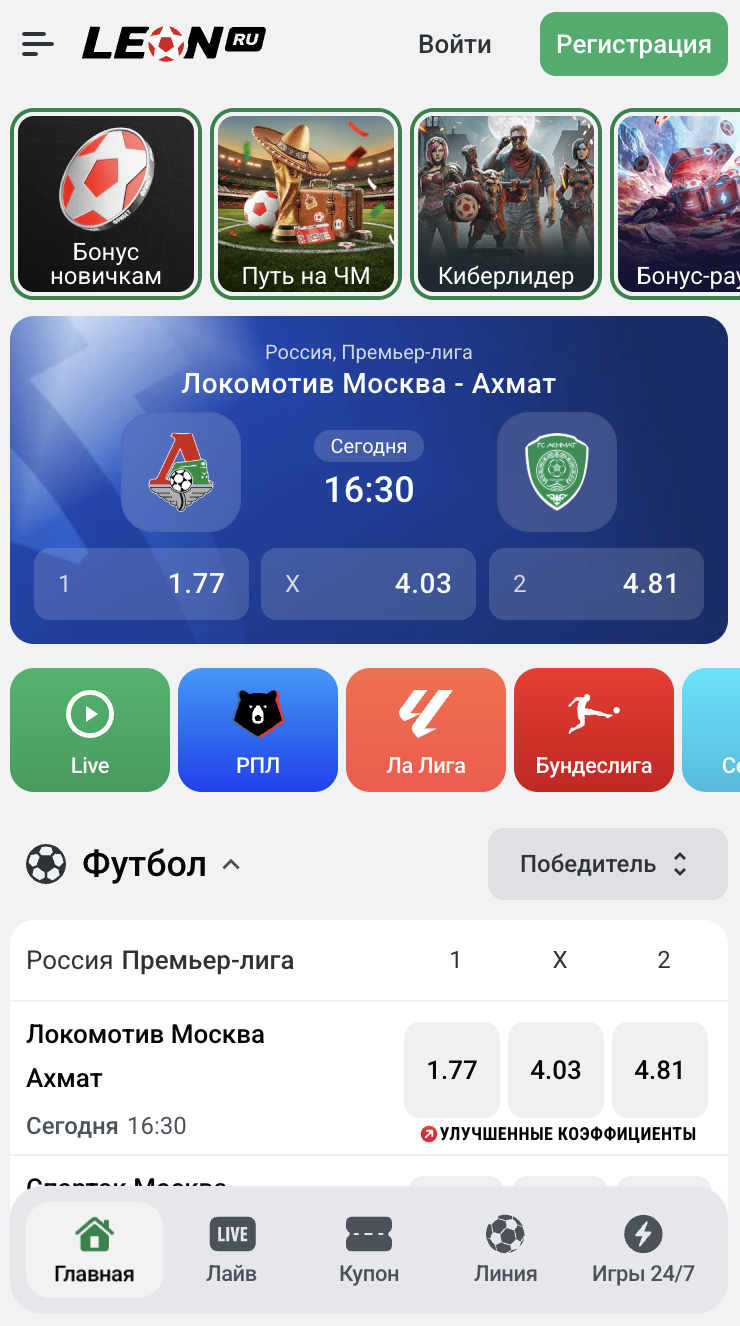Switch to the Игры 24/7 tab
This screenshot has width=740, height=1326.
coord(643,1249)
